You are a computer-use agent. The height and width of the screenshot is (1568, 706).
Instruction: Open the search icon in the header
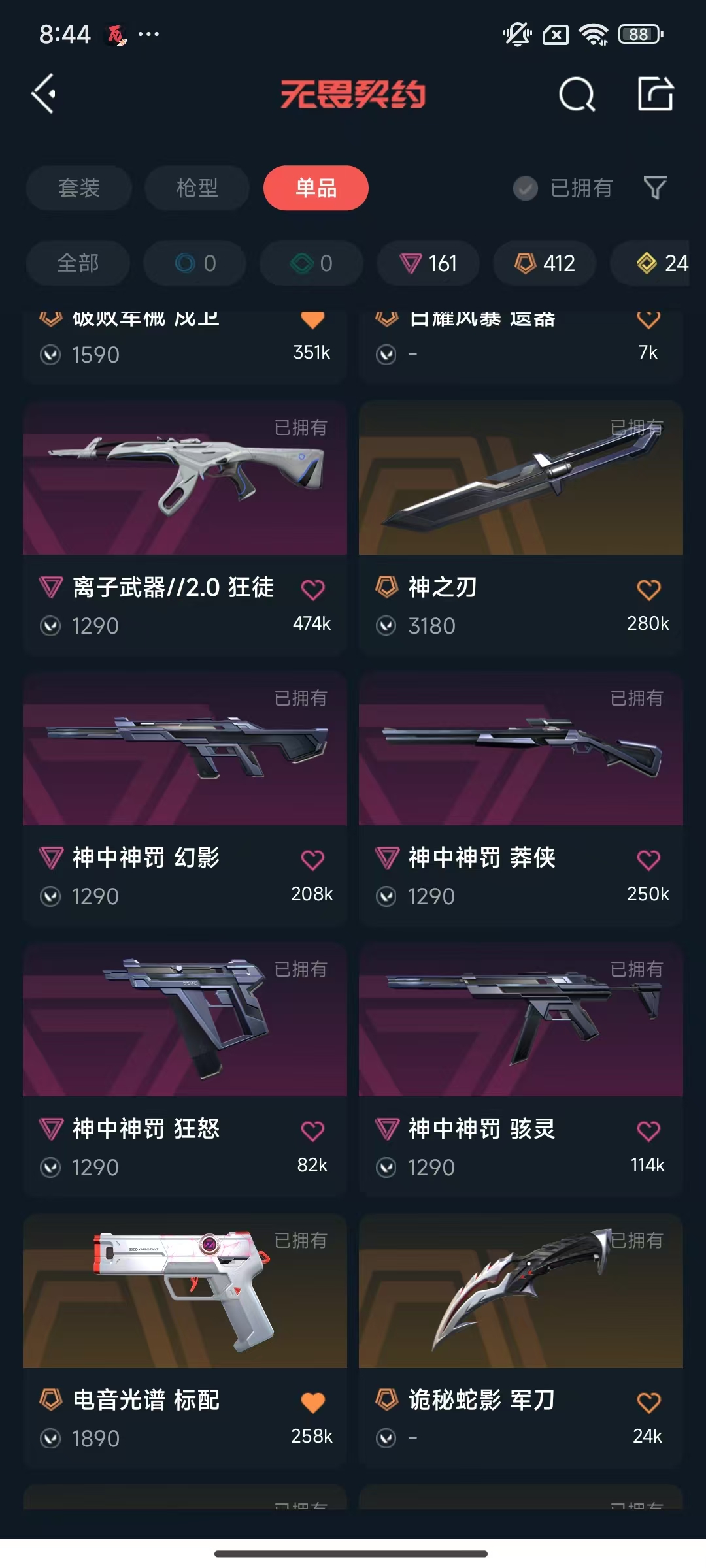point(577,95)
